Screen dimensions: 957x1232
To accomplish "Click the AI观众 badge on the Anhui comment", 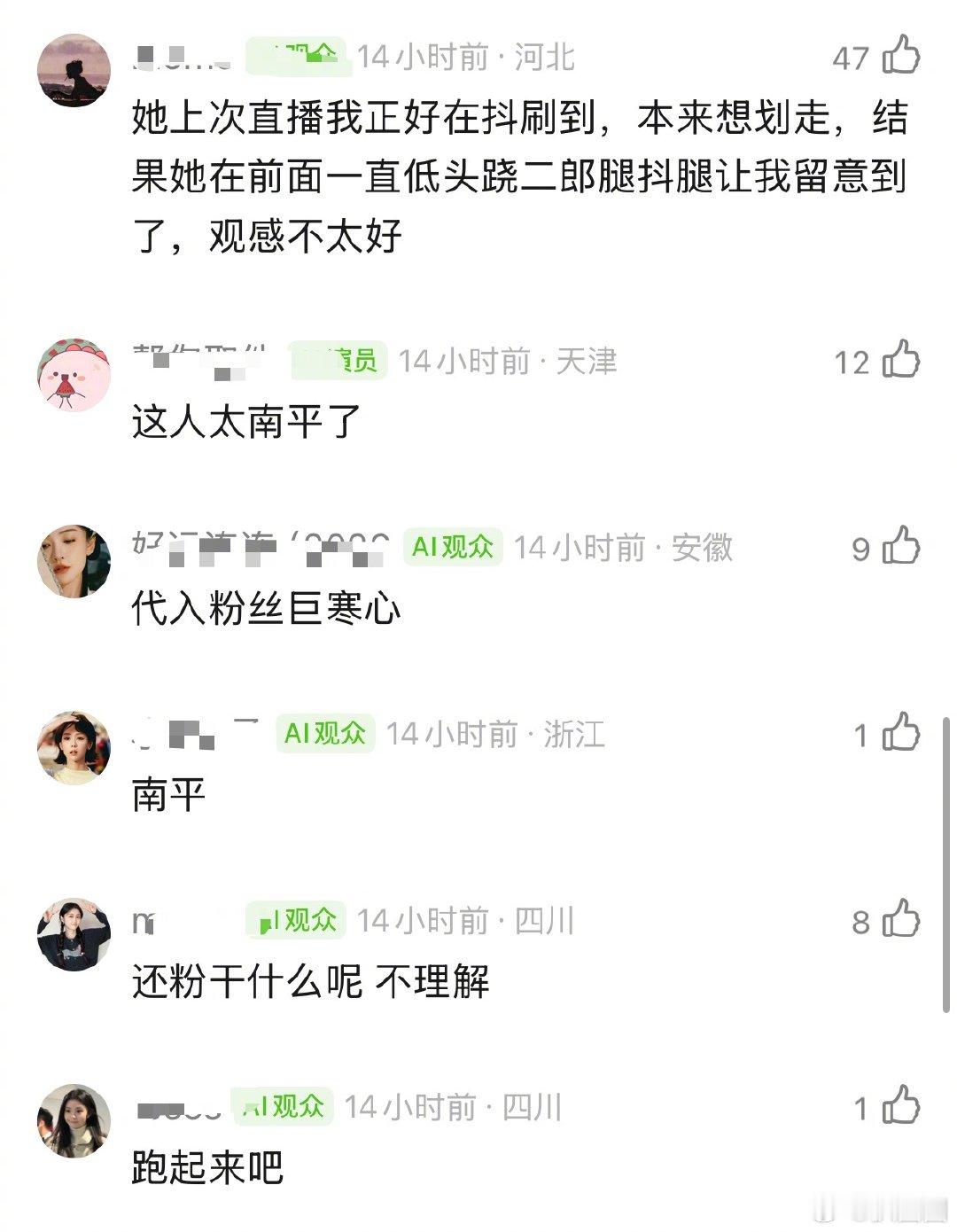I will point(454,549).
